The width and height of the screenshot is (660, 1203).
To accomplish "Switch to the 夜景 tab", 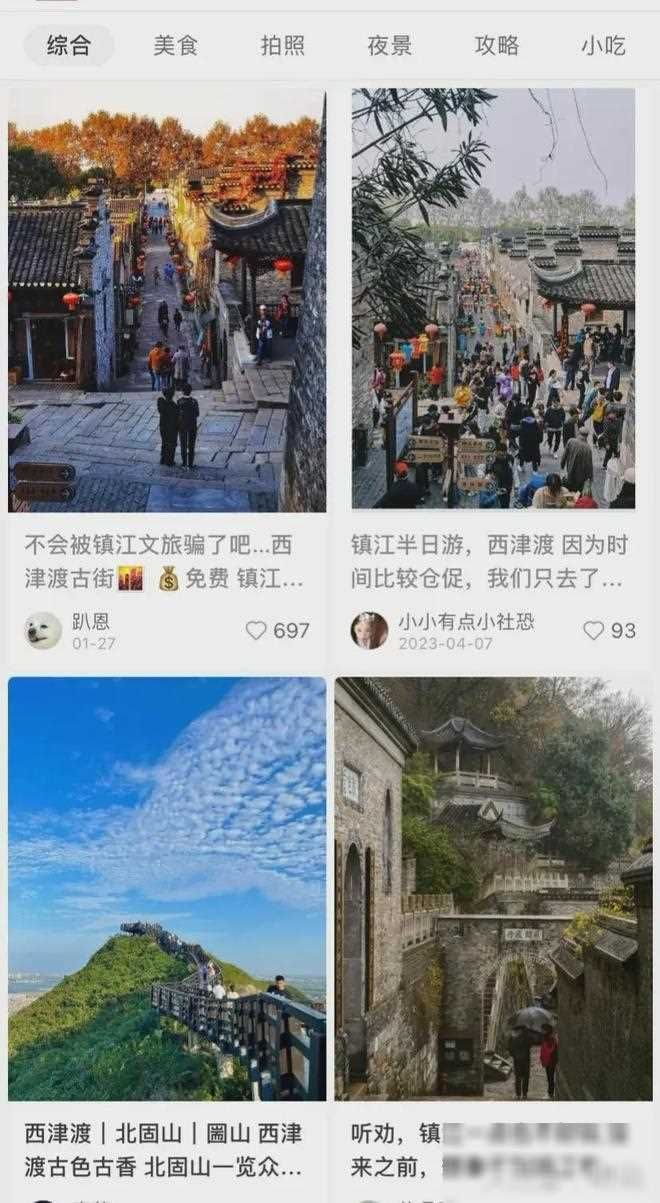I will pyautogui.click(x=389, y=45).
